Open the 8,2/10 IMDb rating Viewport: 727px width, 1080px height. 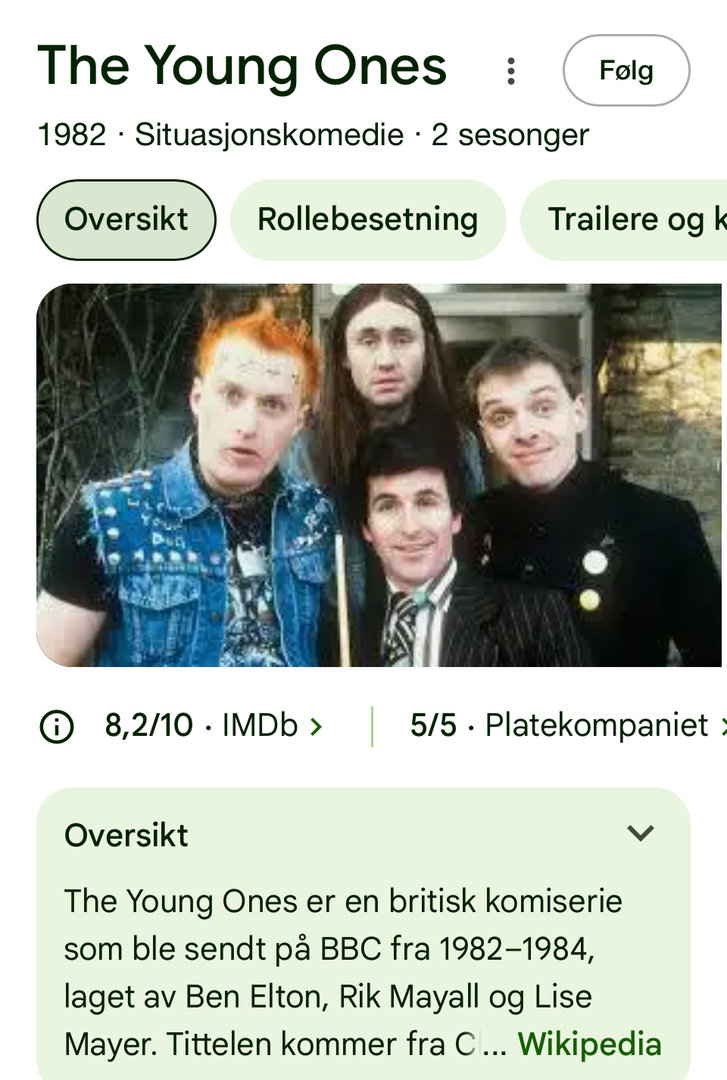click(213, 726)
